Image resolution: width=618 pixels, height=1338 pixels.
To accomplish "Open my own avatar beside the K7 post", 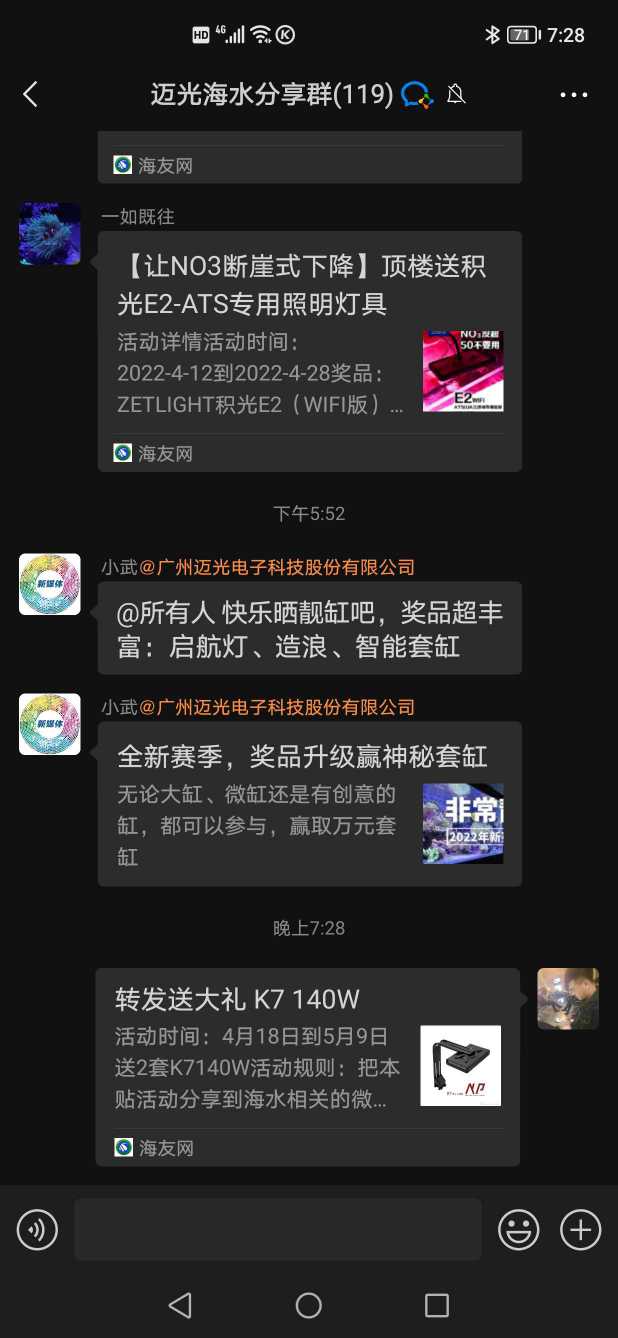I will coord(568,998).
